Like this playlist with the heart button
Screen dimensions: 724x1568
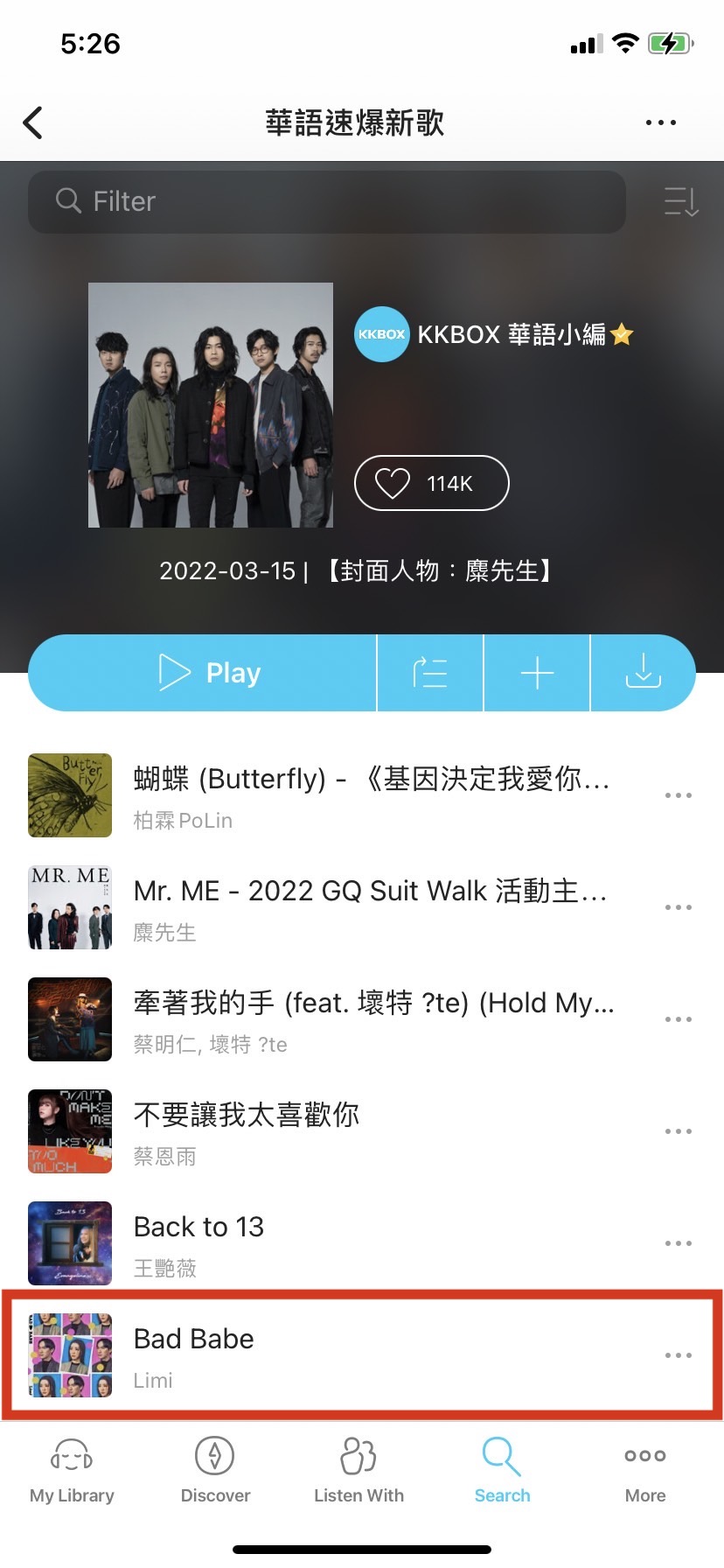click(x=431, y=483)
